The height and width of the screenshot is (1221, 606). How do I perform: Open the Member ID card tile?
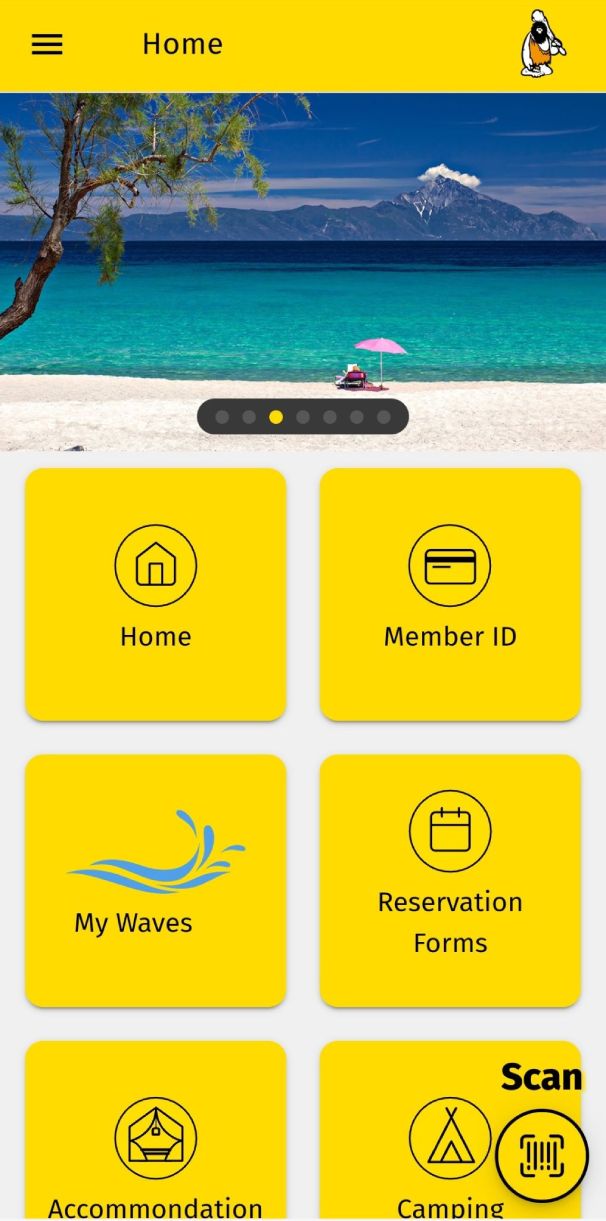[450, 594]
